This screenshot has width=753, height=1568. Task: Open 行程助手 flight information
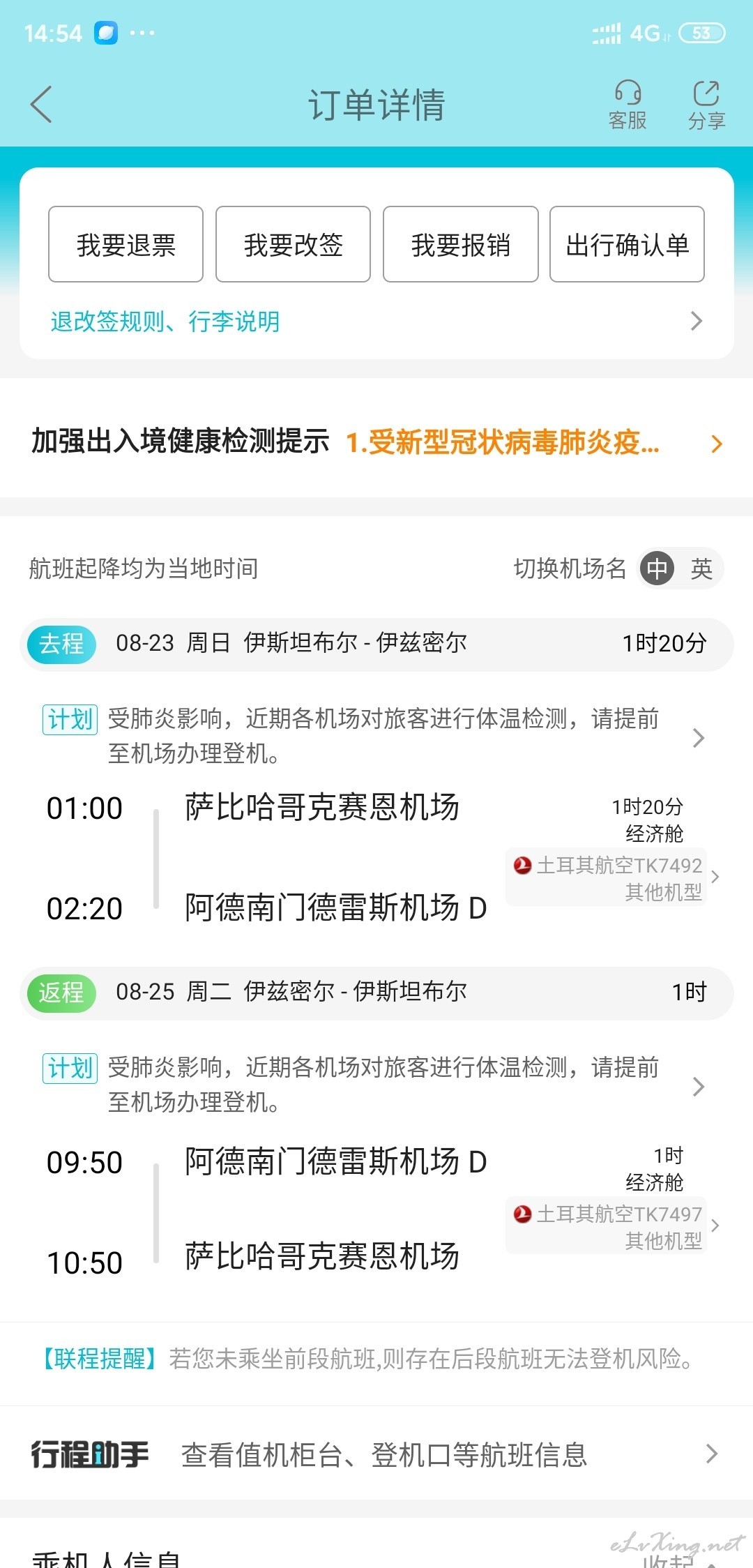(376, 1454)
